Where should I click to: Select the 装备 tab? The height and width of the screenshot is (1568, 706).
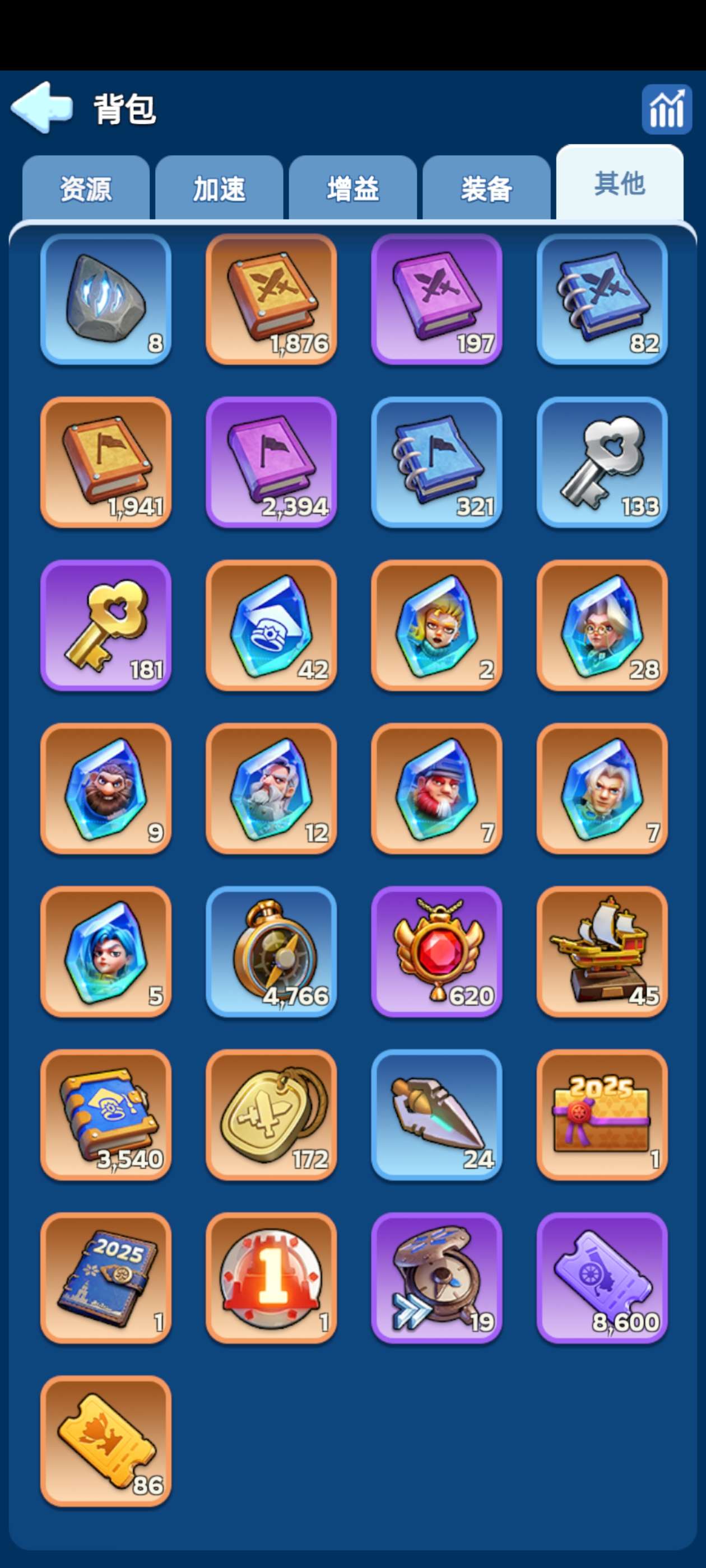coord(486,189)
